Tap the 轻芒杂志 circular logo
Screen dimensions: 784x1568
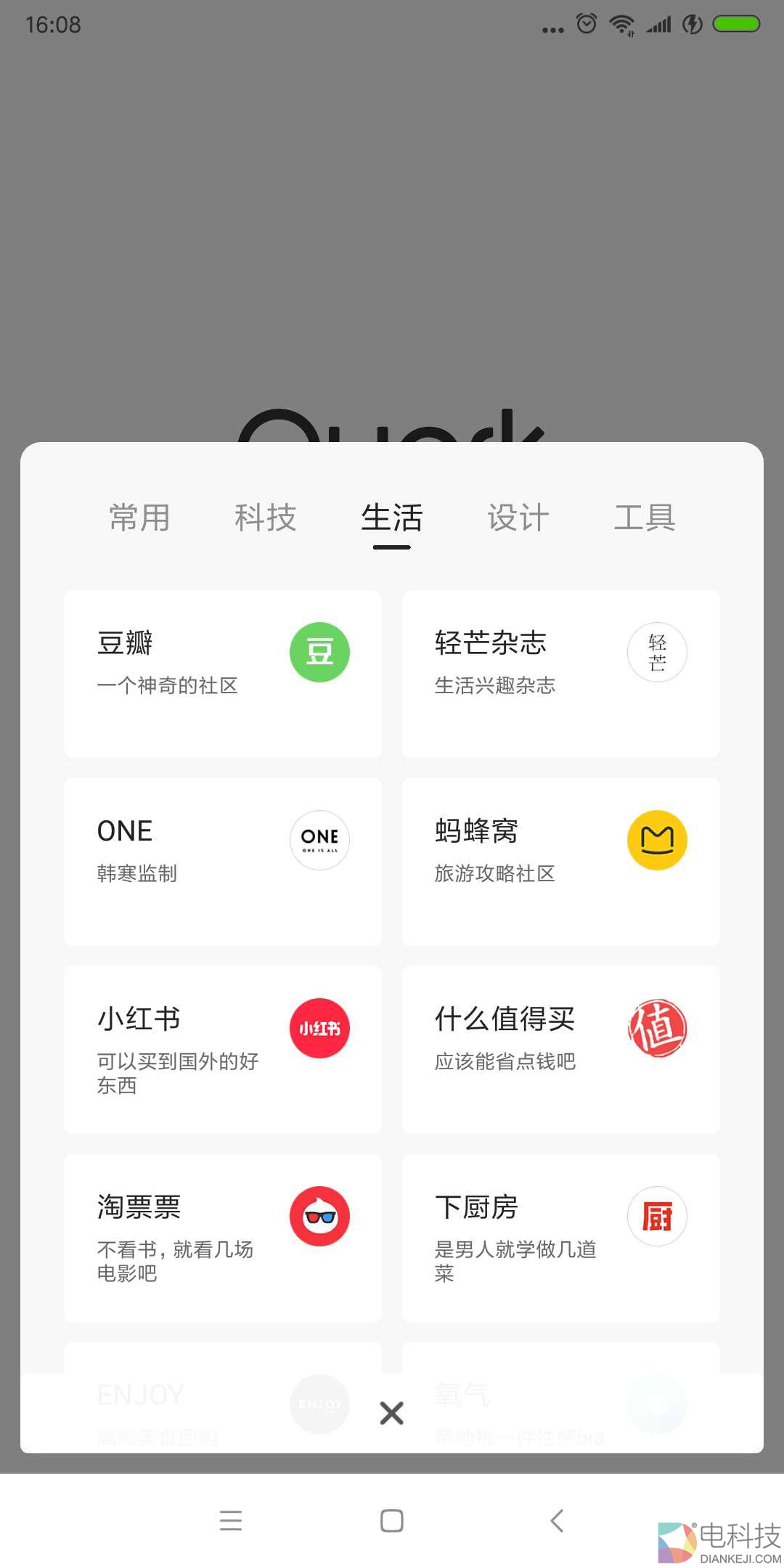click(x=657, y=651)
